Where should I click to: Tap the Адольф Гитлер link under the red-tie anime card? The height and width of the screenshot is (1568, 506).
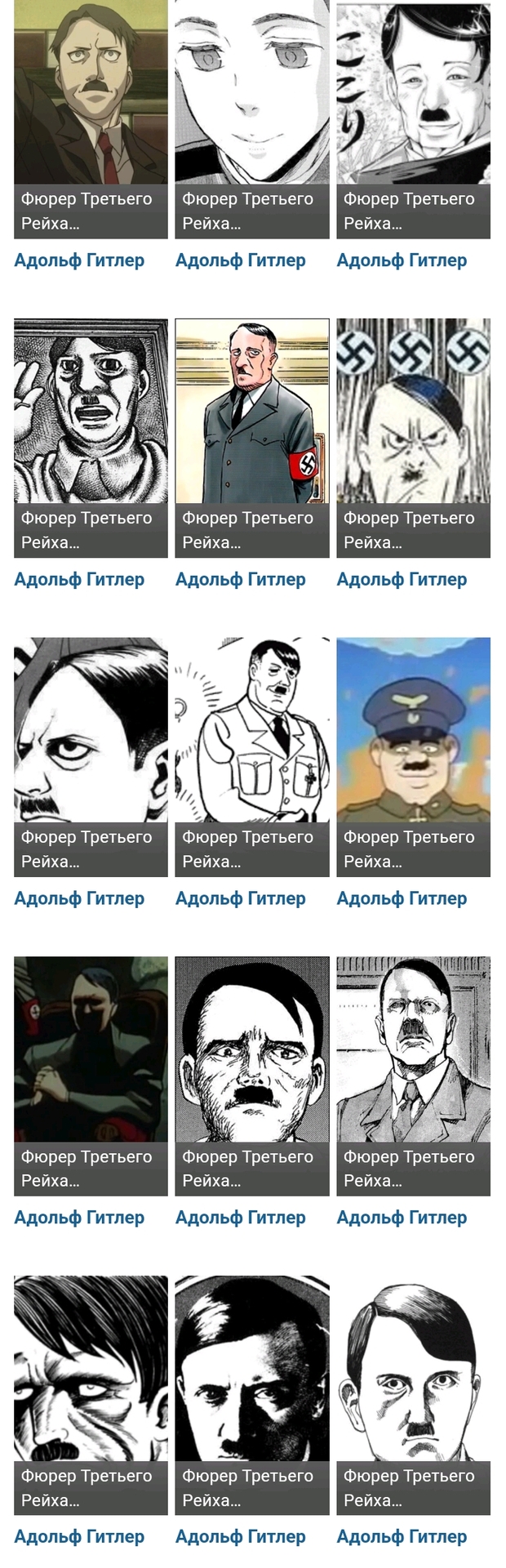[x=79, y=261]
